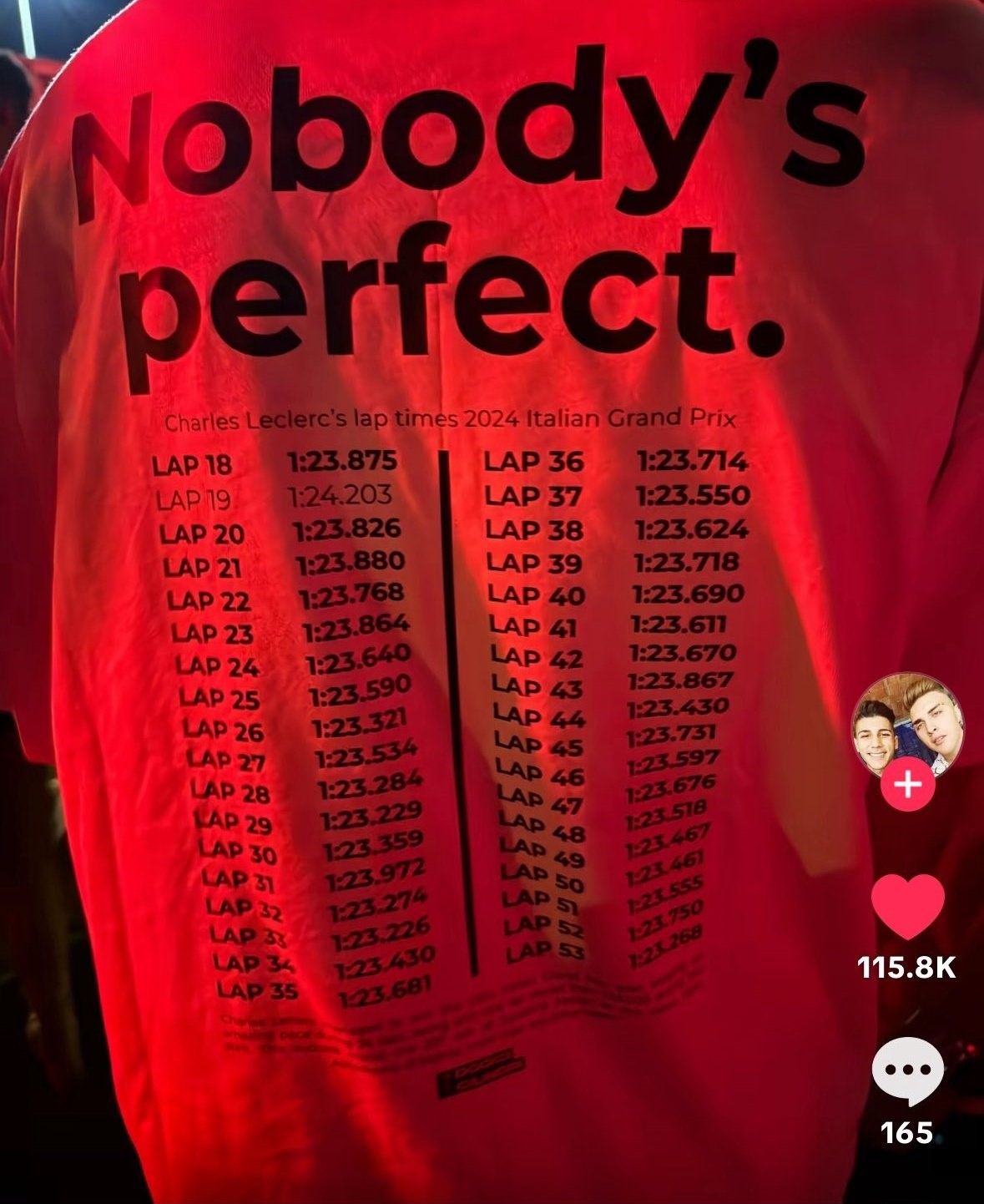
Task: Like this video with the heart
Action: pyautogui.click(x=907, y=907)
